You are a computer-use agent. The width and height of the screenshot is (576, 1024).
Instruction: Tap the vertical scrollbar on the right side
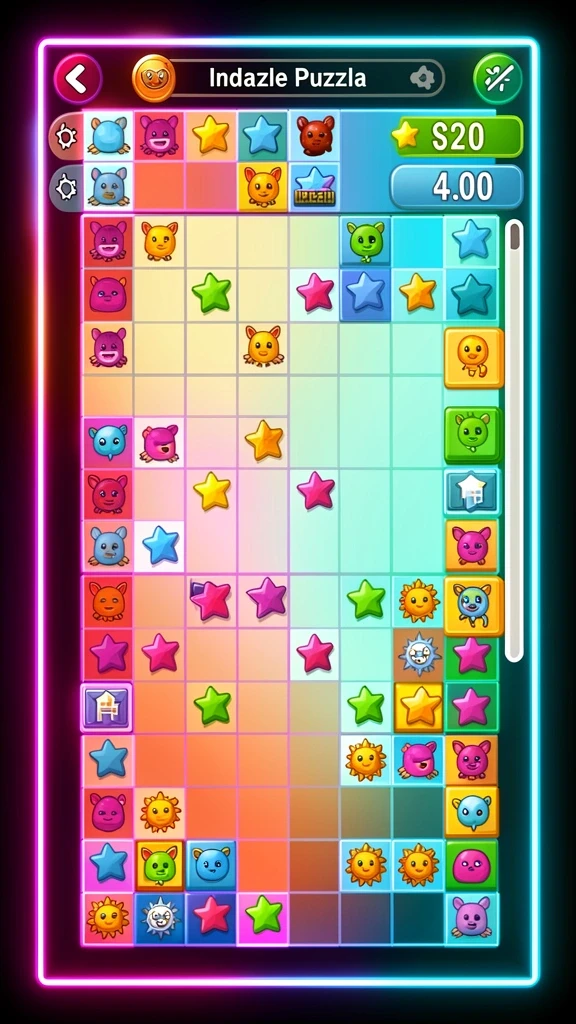click(515, 441)
